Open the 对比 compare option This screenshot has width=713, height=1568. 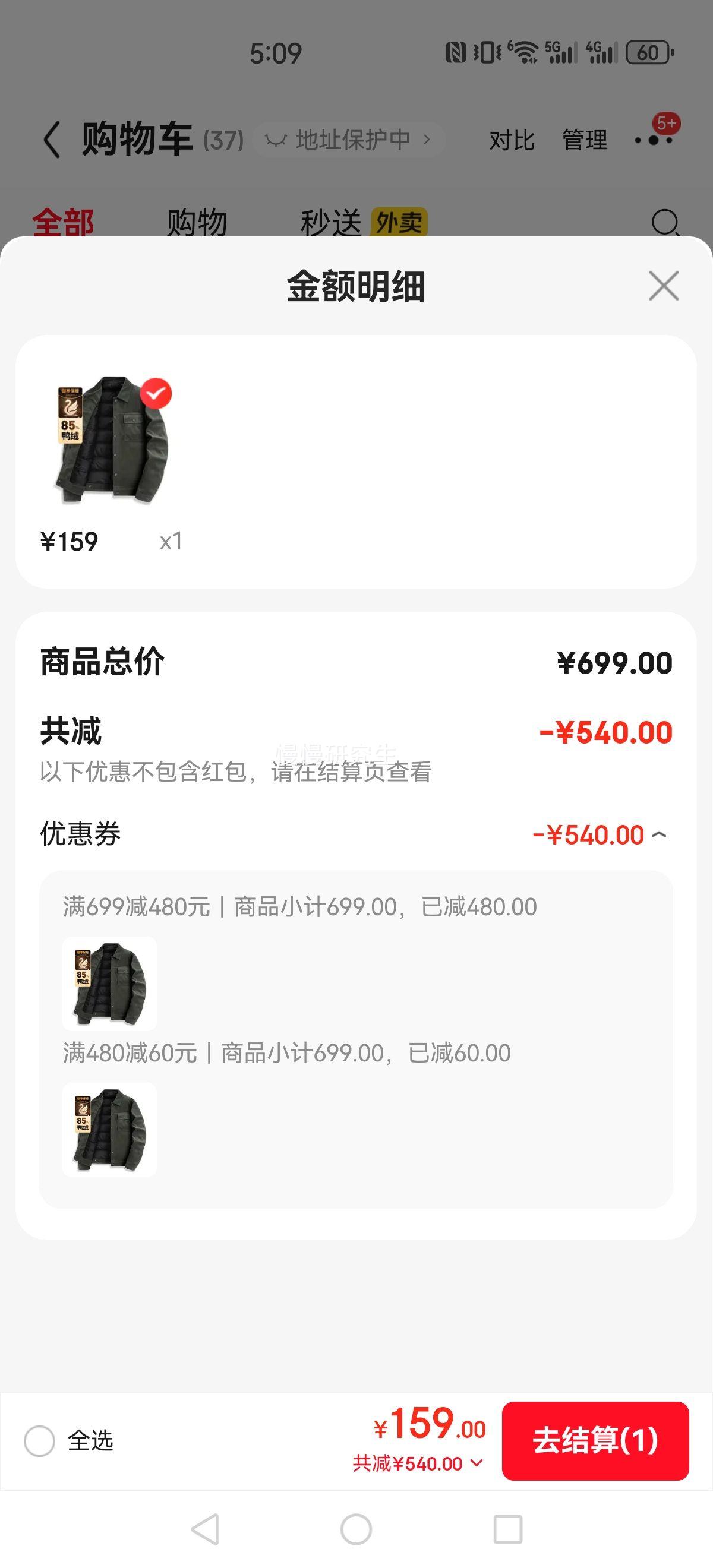coord(512,141)
